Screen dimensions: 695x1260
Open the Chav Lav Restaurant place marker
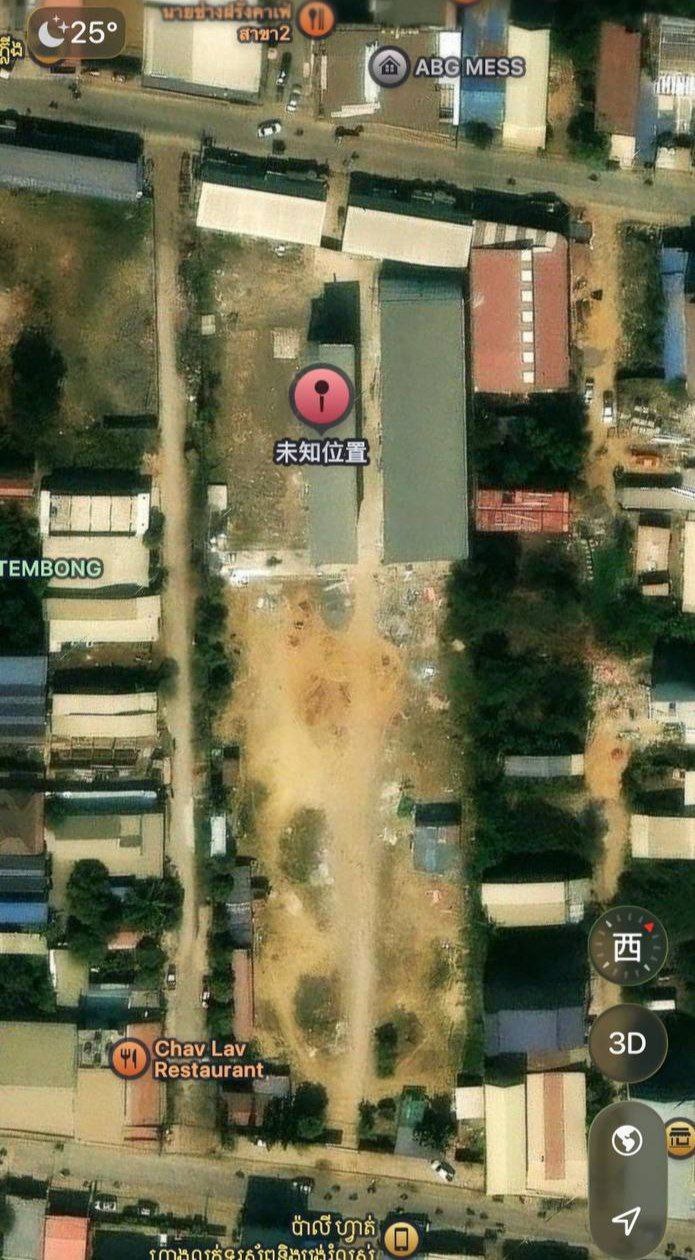pyautogui.click(x=130, y=1058)
